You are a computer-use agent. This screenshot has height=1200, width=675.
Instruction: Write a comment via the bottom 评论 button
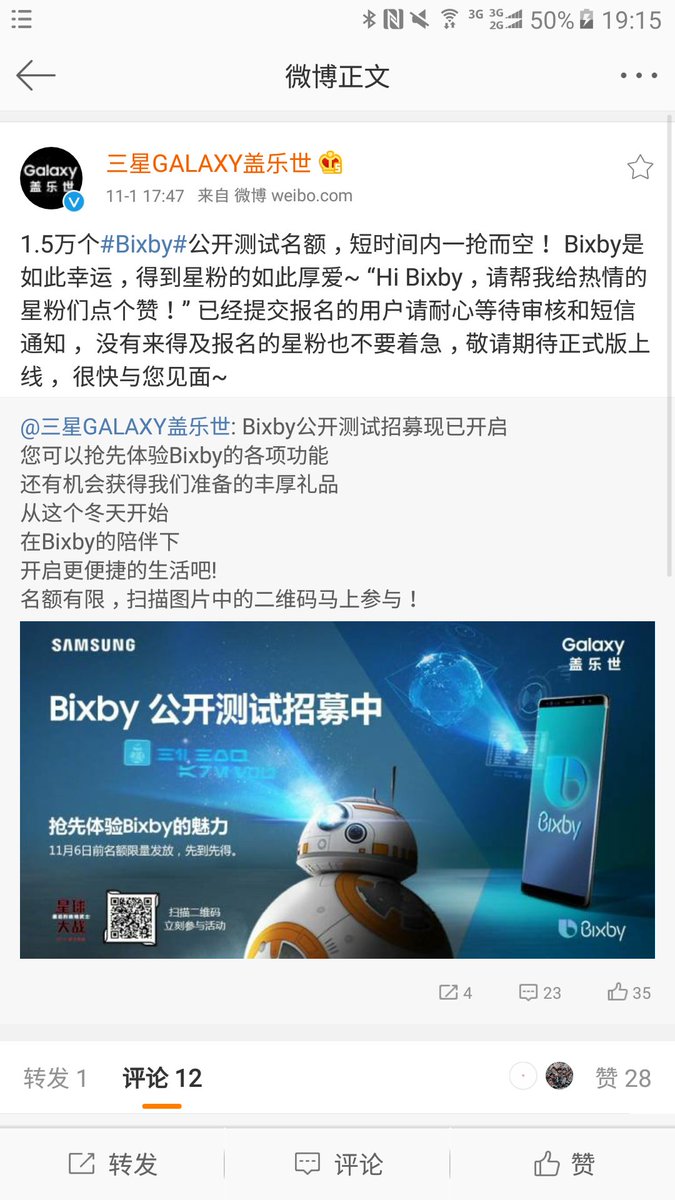(338, 1164)
